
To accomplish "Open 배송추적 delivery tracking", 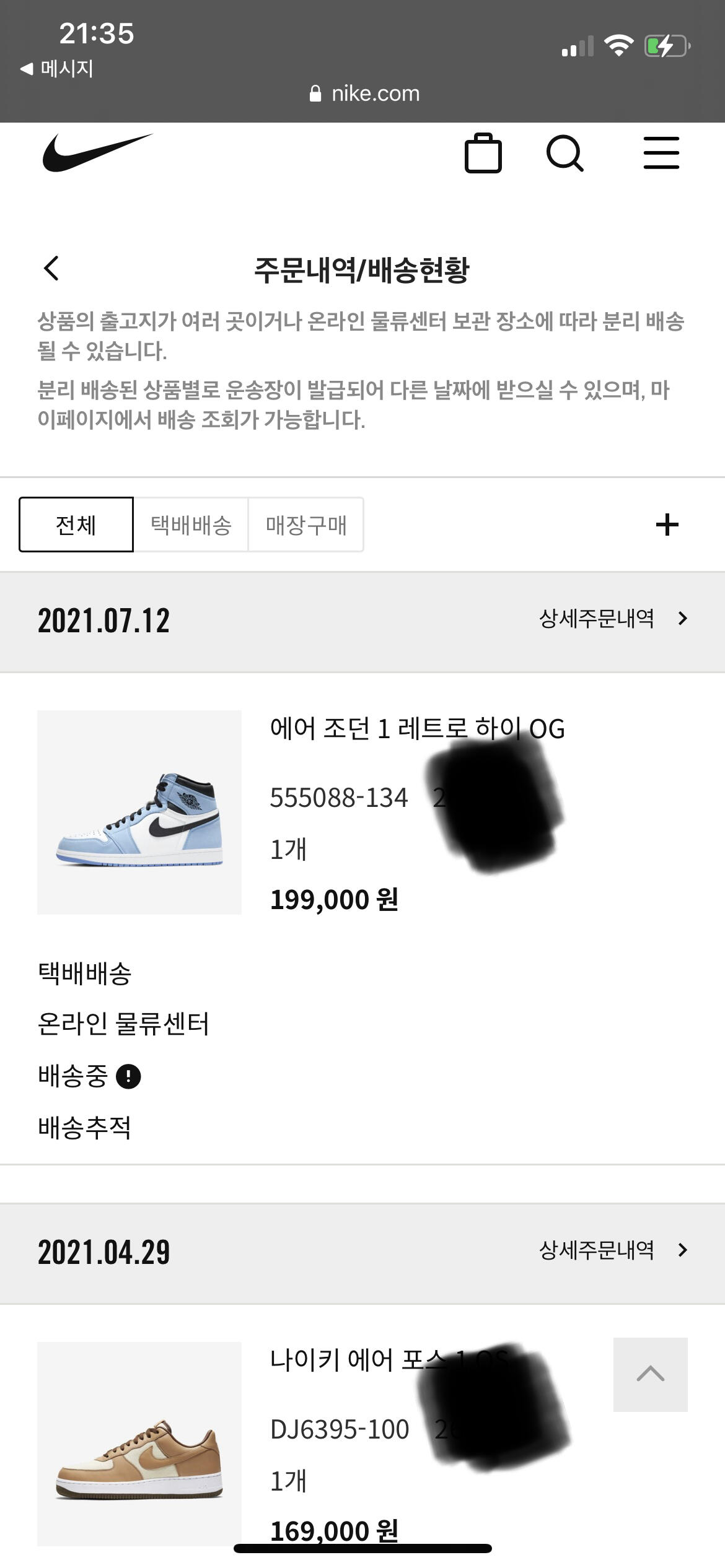I will 85,1128.
